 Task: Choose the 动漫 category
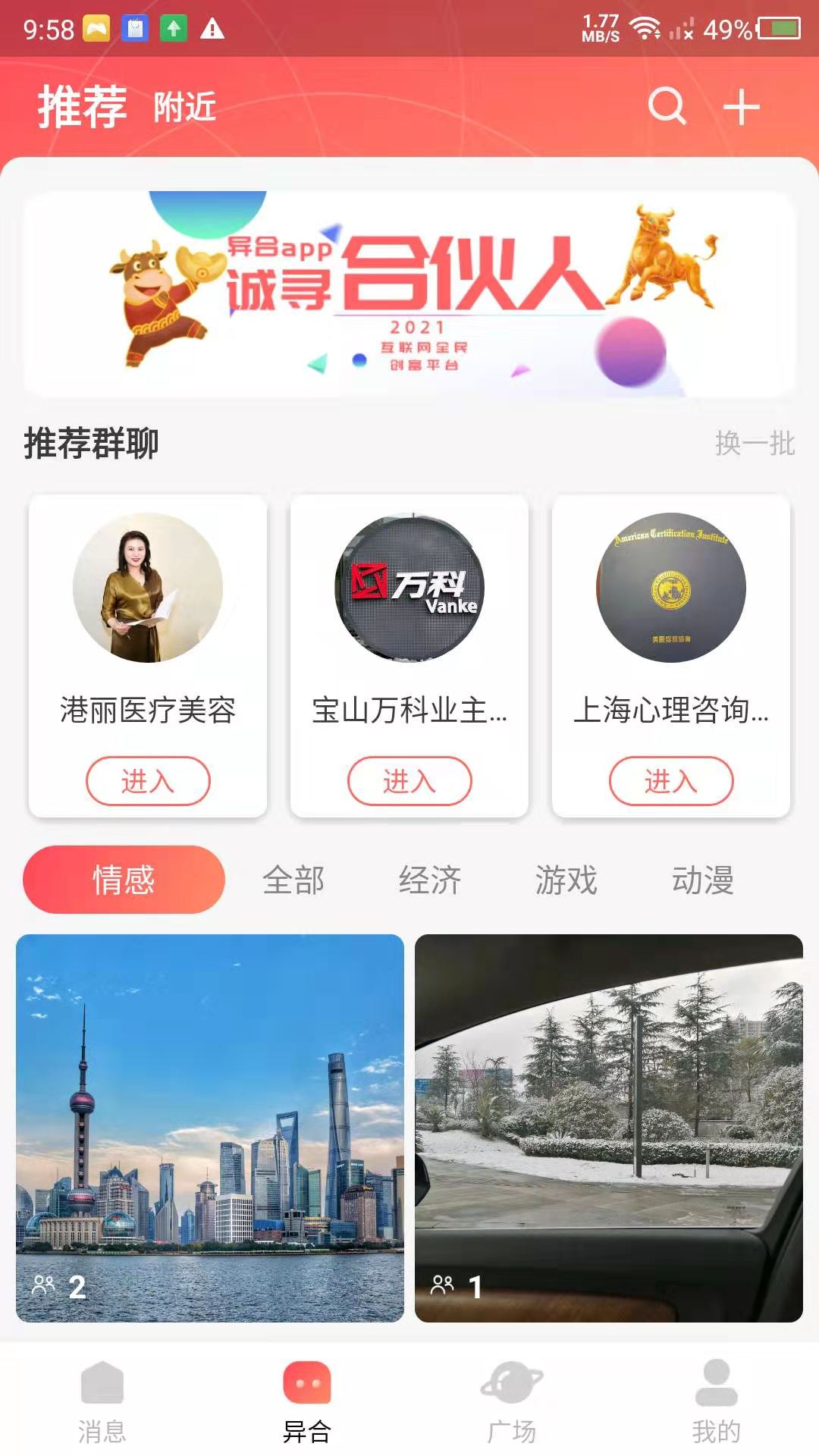(703, 880)
